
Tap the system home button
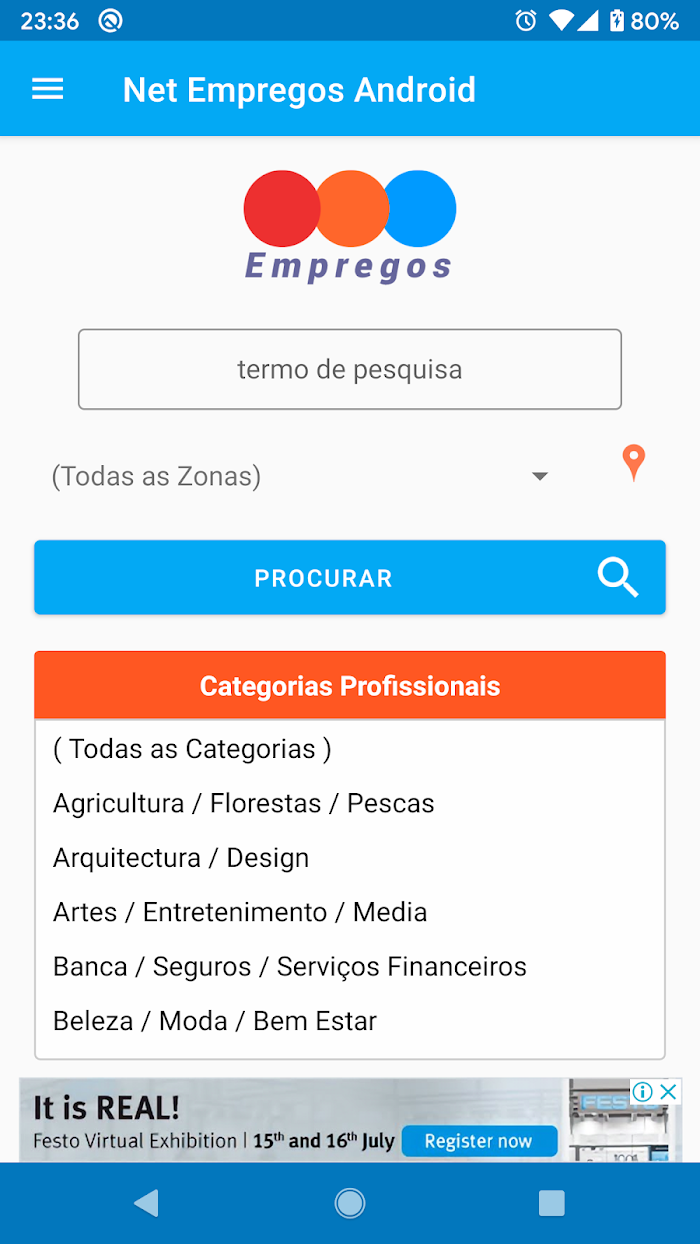[350, 1203]
